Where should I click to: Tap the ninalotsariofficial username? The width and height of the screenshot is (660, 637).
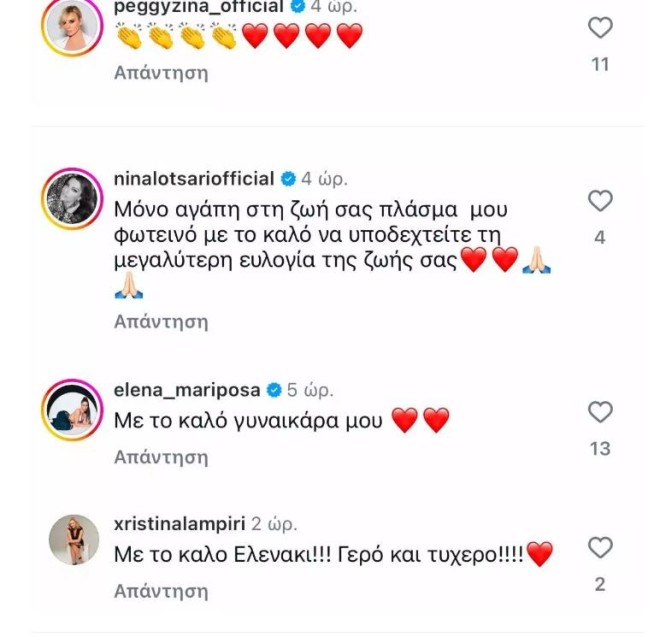pos(194,179)
